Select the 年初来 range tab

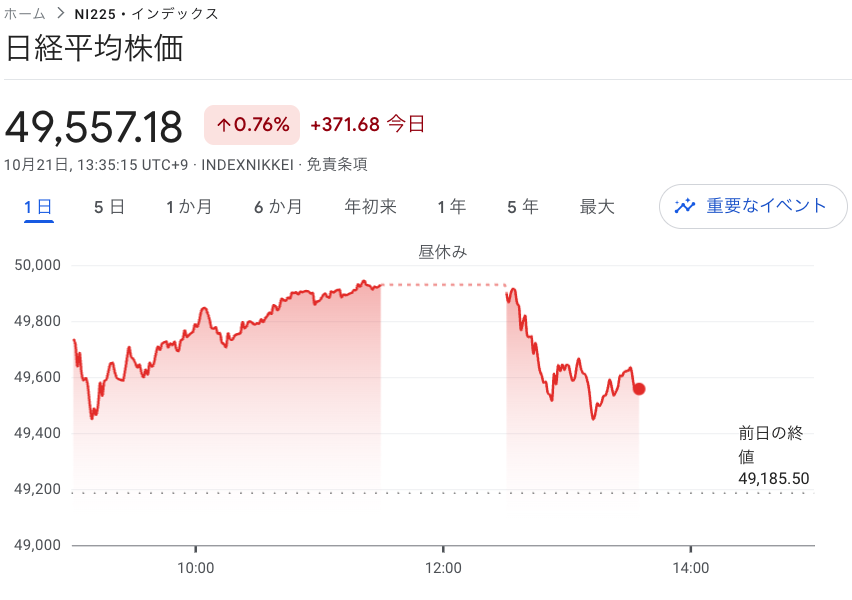[370, 207]
